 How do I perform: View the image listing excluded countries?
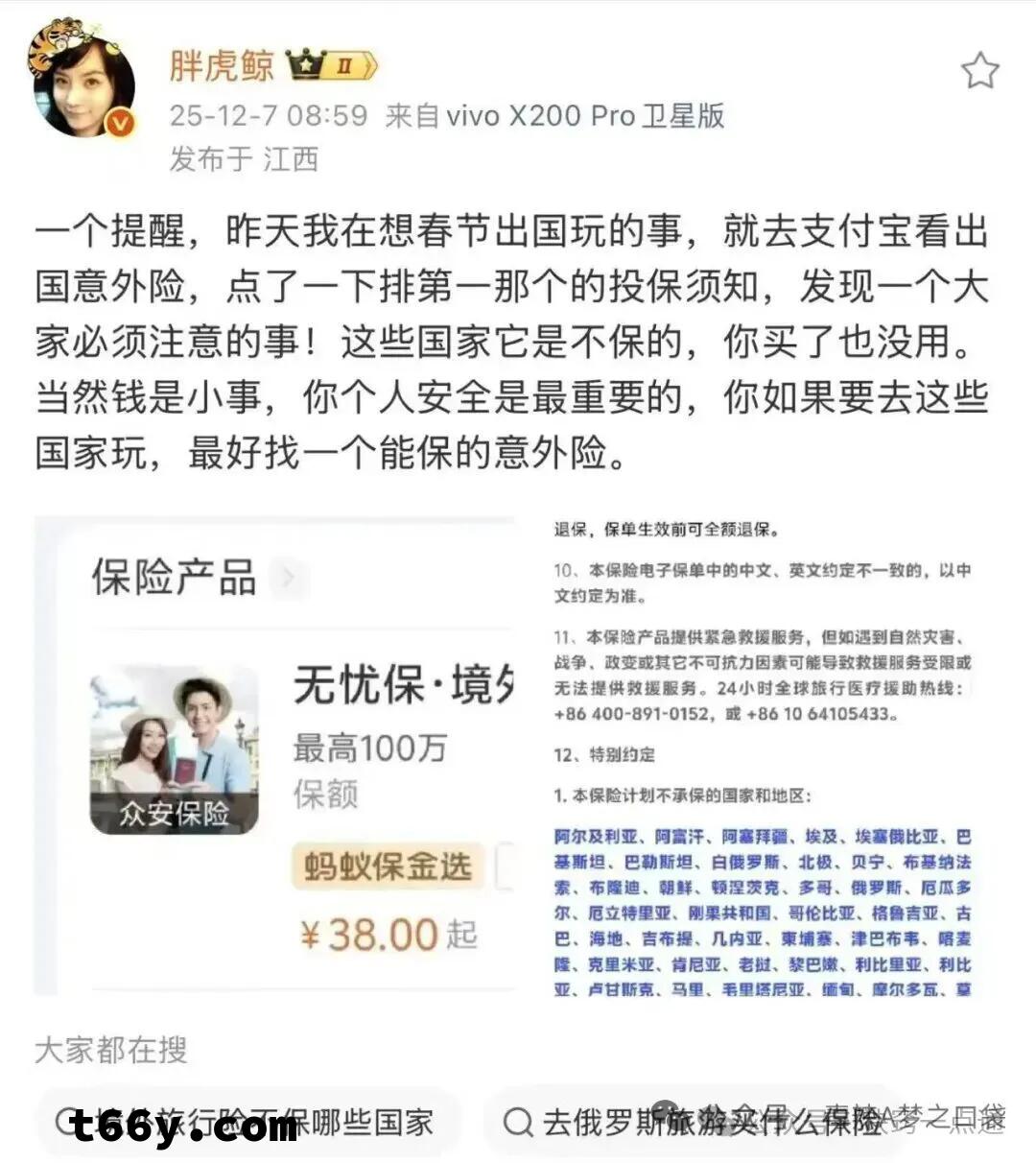tap(763, 756)
